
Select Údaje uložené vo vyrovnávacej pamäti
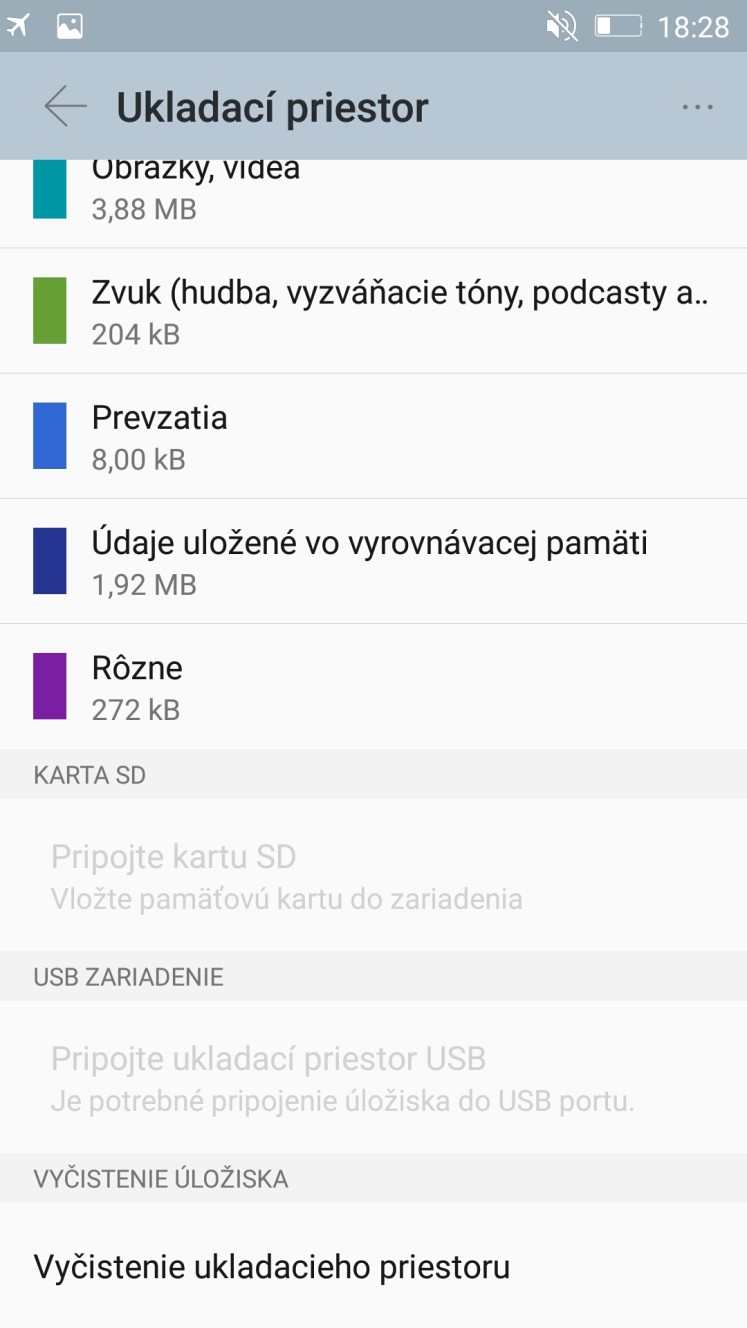coord(373,561)
